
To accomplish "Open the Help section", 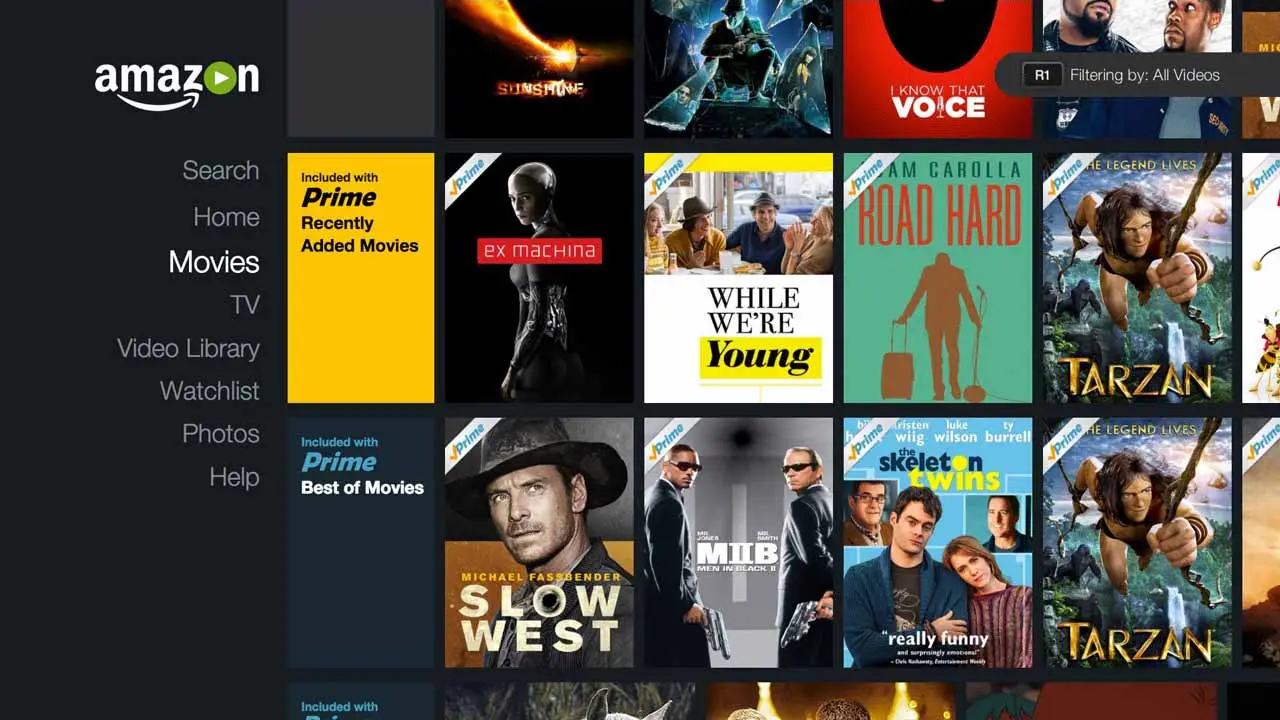I will [234, 477].
